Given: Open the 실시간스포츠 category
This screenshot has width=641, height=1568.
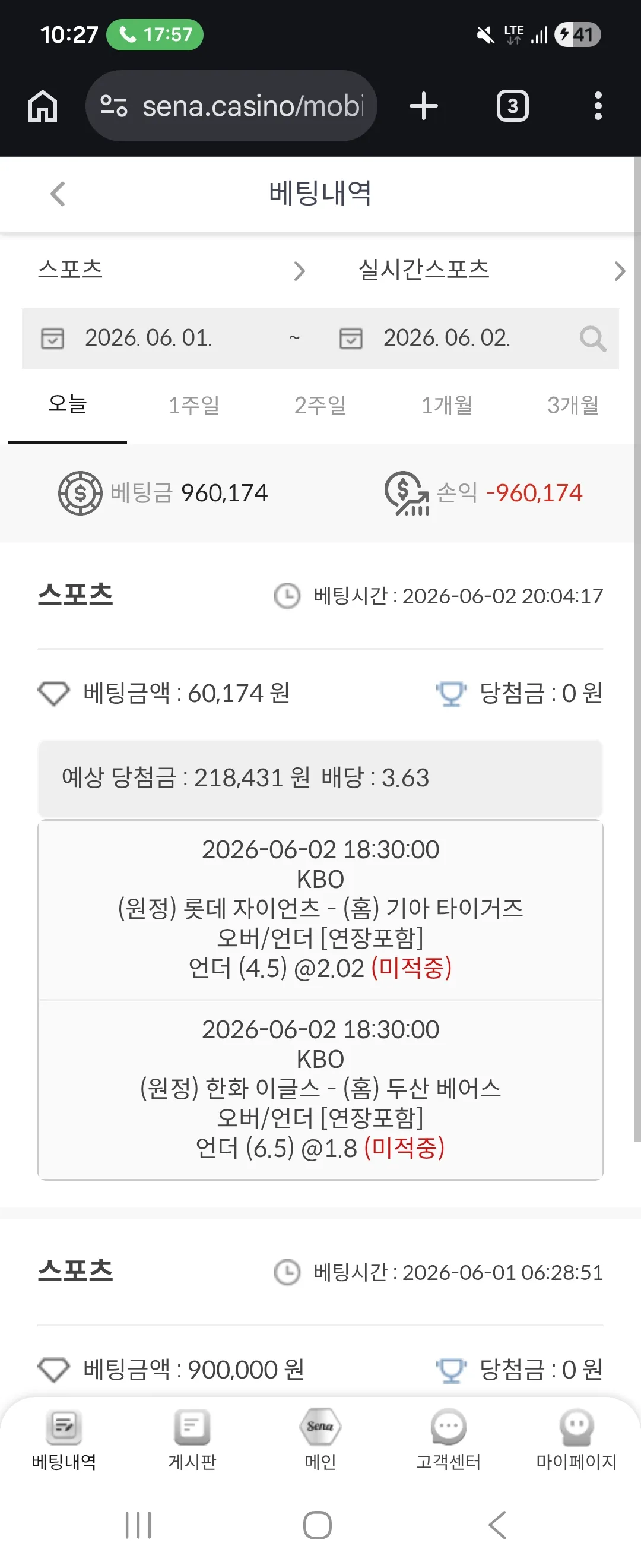Looking at the screenshot, I should click(x=491, y=270).
